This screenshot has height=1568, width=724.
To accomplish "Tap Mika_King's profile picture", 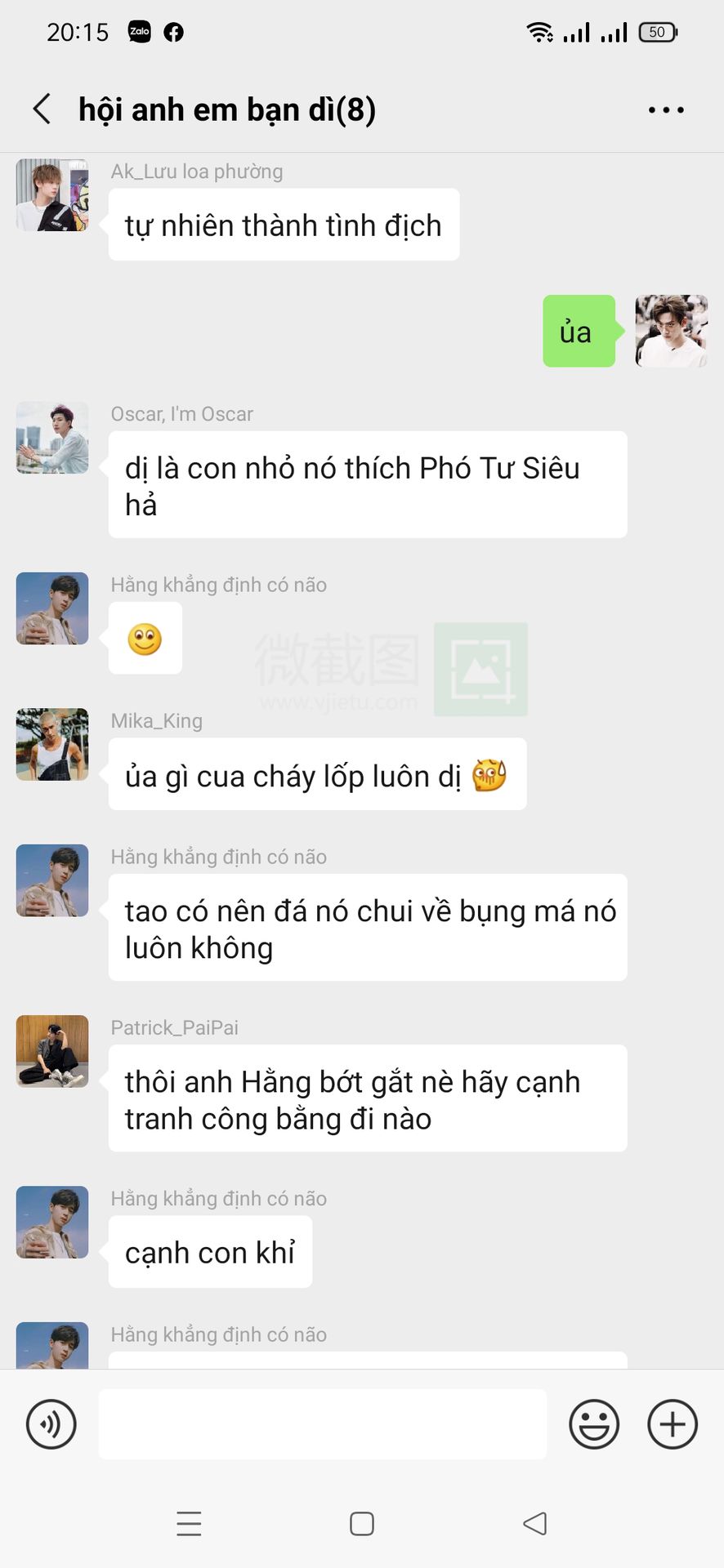I will pos(52,744).
